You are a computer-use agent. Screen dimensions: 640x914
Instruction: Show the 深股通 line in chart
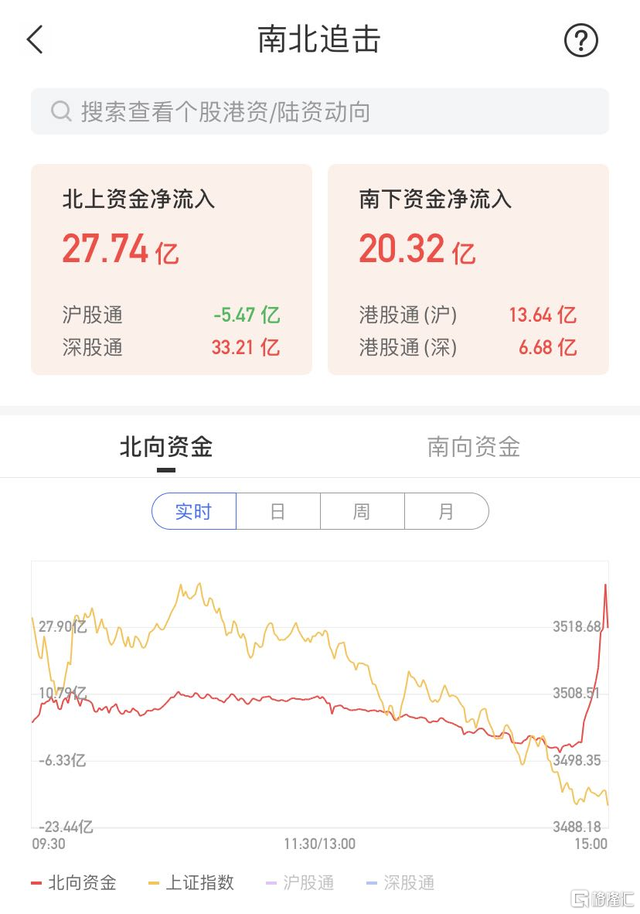click(400, 883)
